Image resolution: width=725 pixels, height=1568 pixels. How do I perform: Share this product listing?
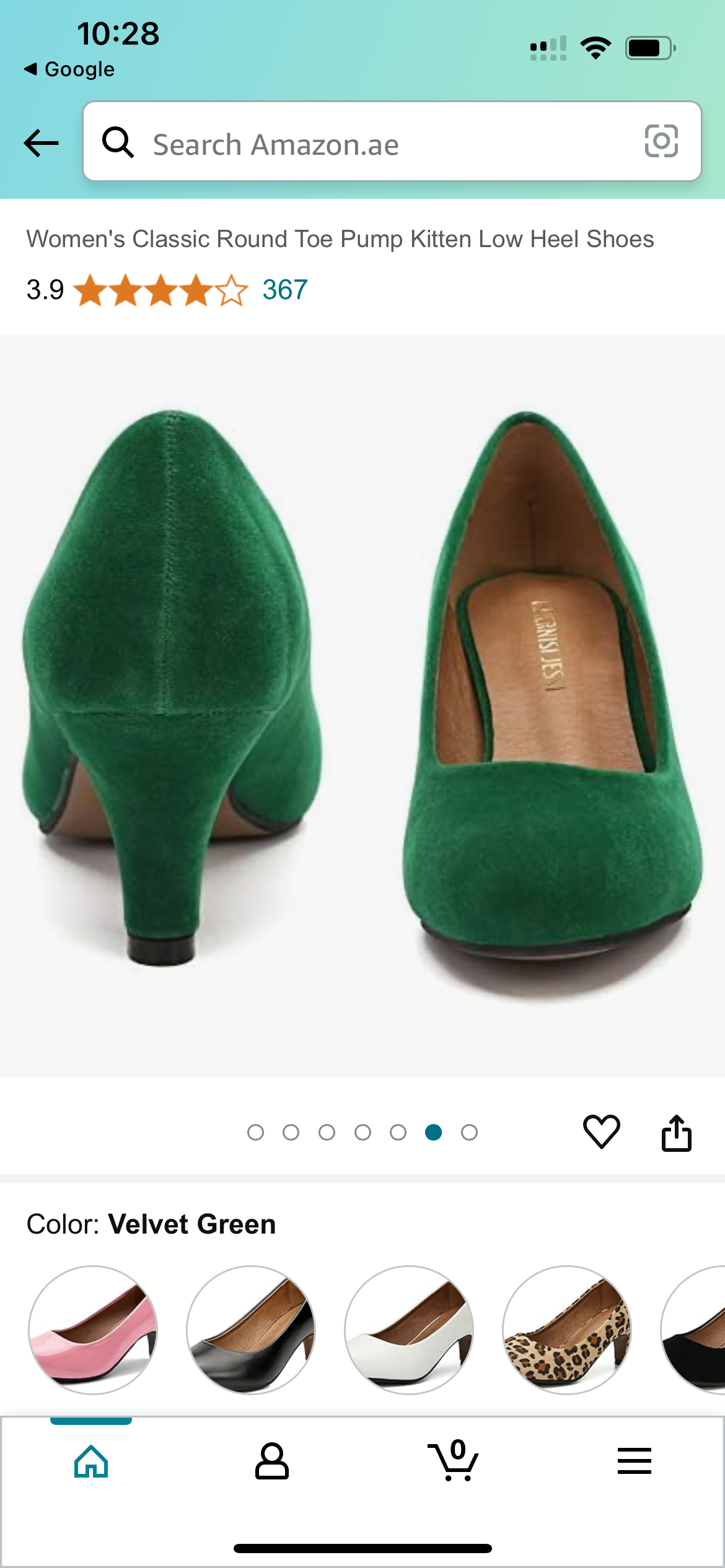(x=676, y=1133)
